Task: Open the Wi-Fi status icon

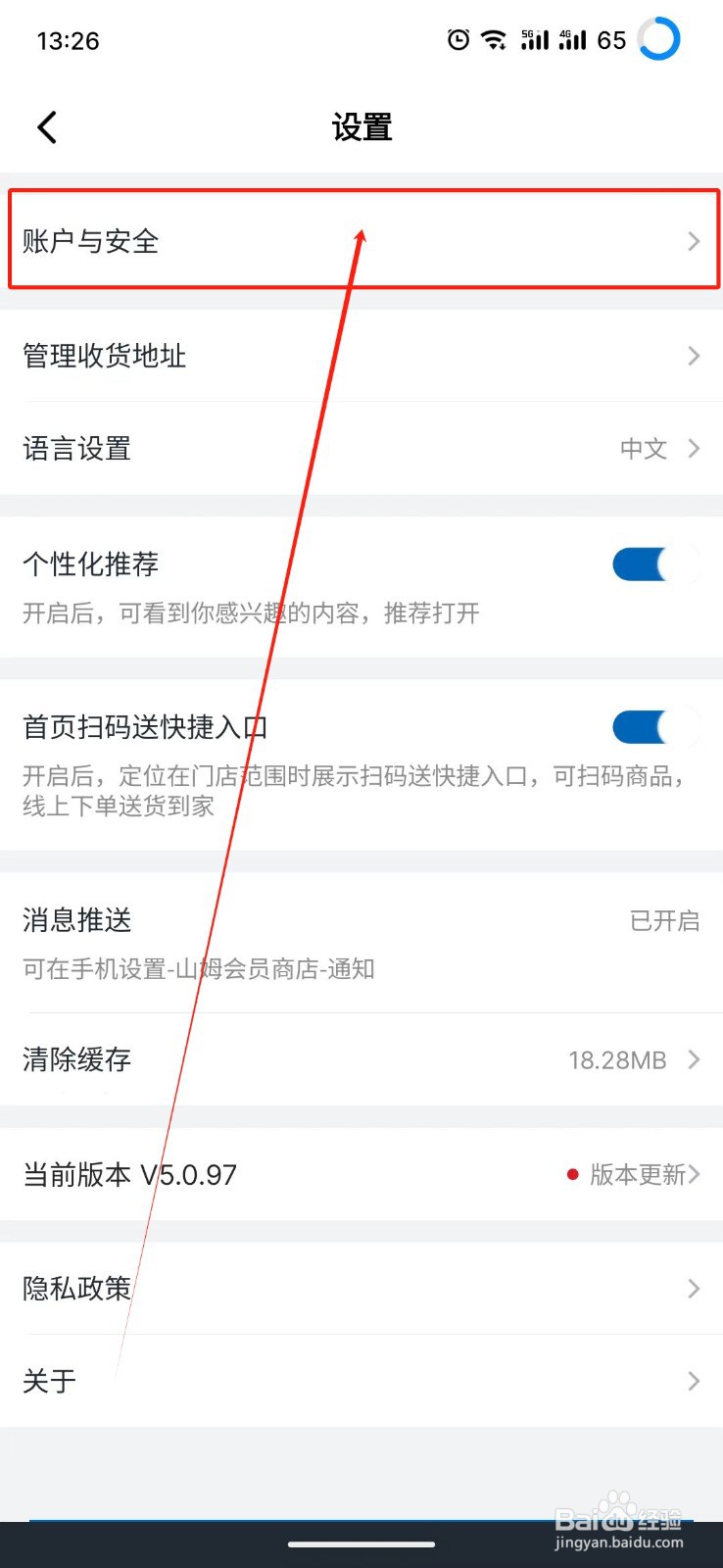Action: [x=492, y=39]
